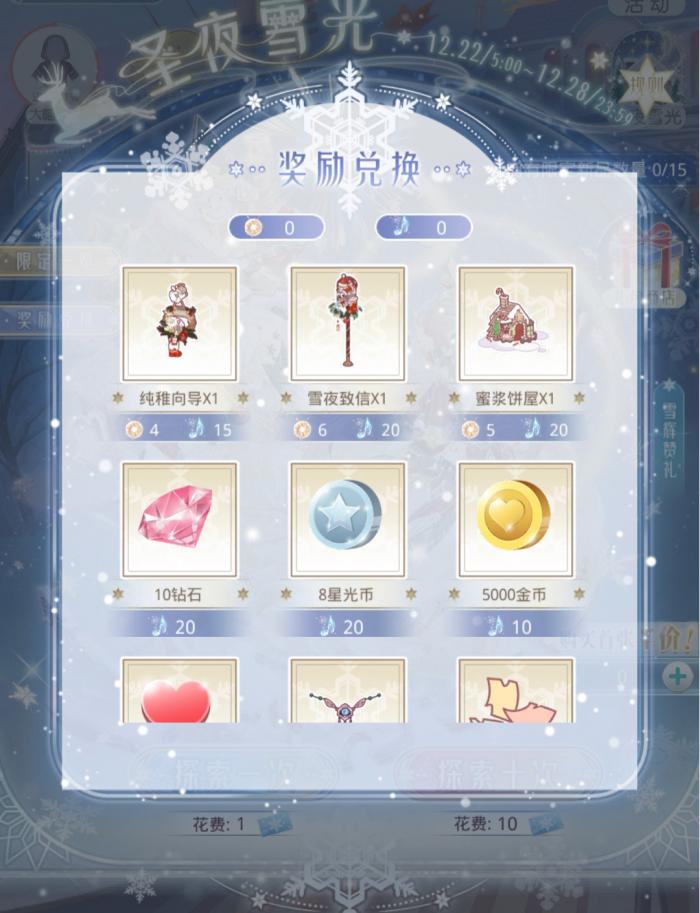The width and height of the screenshot is (700, 913).
Task: Exchange for the 8星光币 reward
Action: 348,519
